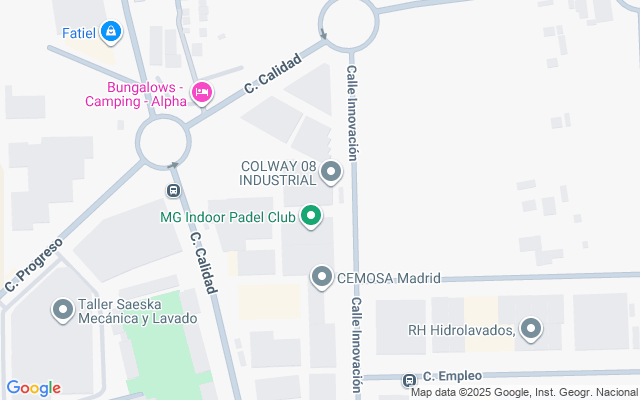Select the bus stop on C. Calidad
The height and width of the screenshot is (400, 640).
tap(173, 190)
